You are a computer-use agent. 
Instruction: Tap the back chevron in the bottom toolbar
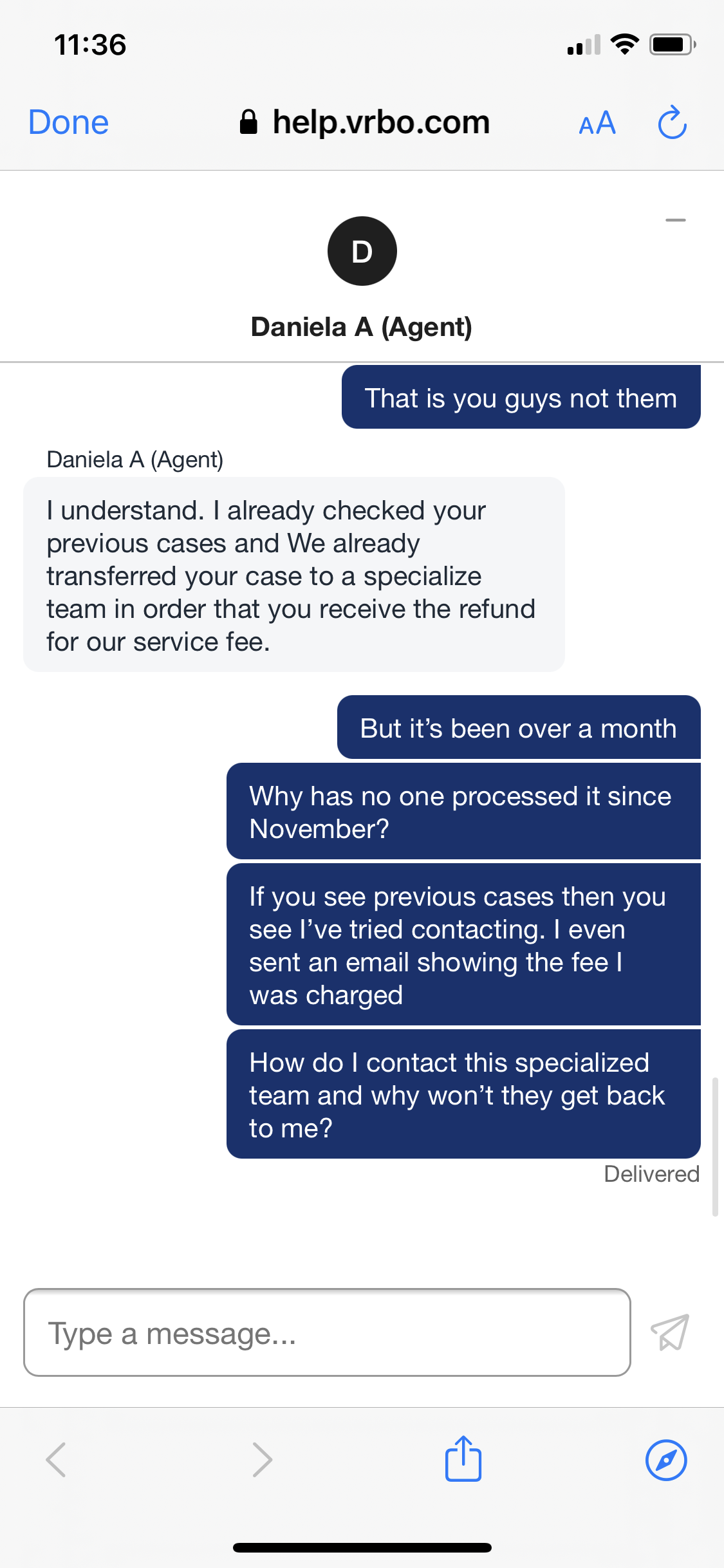pyautogui.click(x=56, y=1460)
